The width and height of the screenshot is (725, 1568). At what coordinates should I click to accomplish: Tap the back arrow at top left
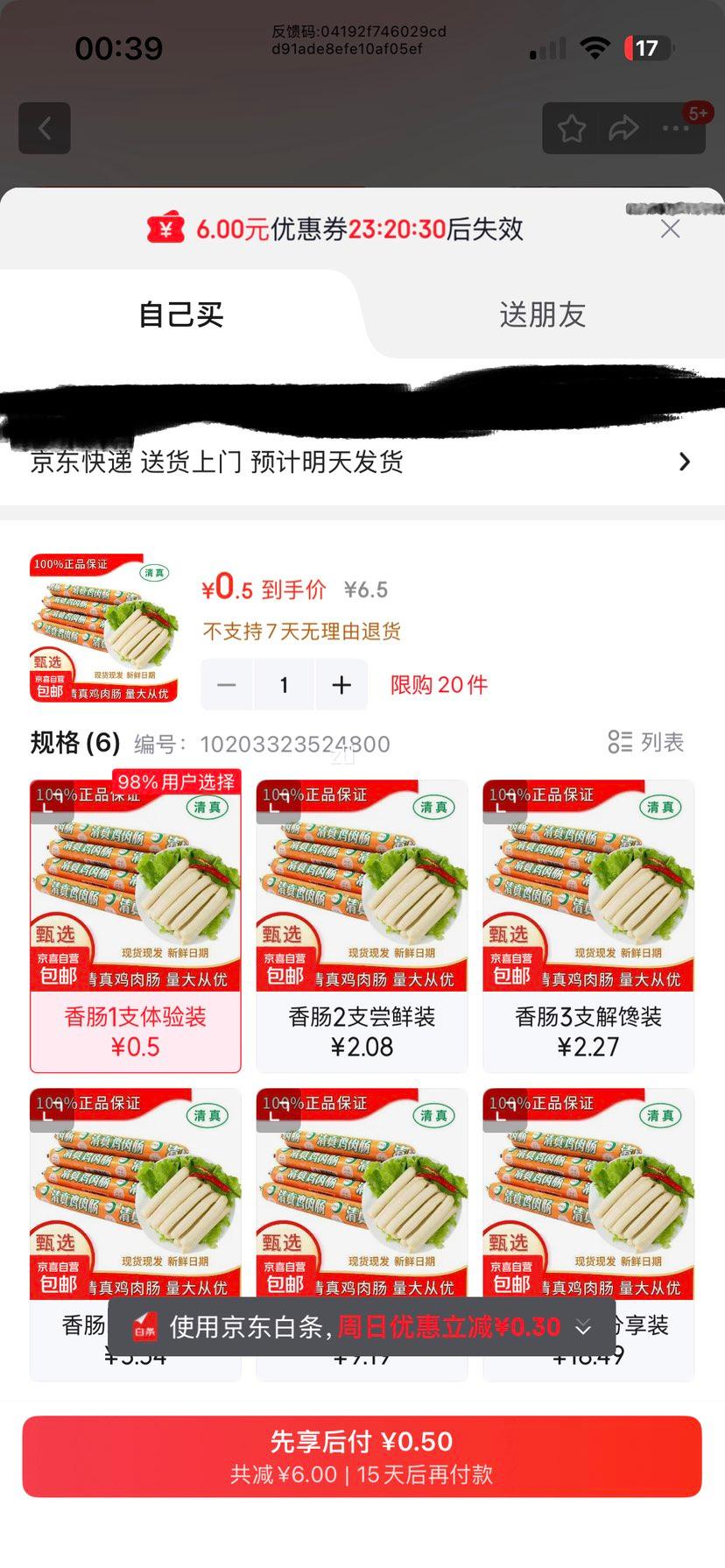(44, 128)
